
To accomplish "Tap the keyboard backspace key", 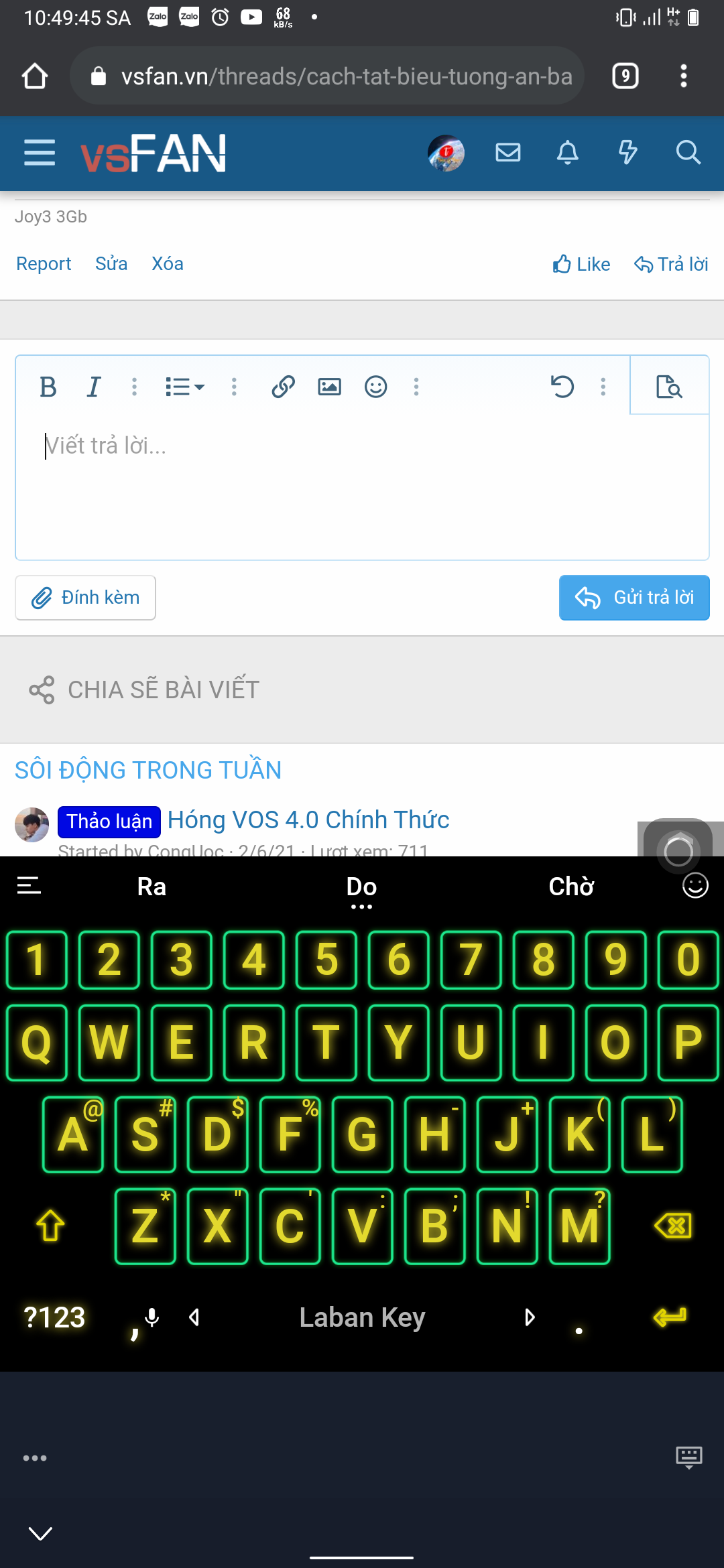I will coord(672,1226).
